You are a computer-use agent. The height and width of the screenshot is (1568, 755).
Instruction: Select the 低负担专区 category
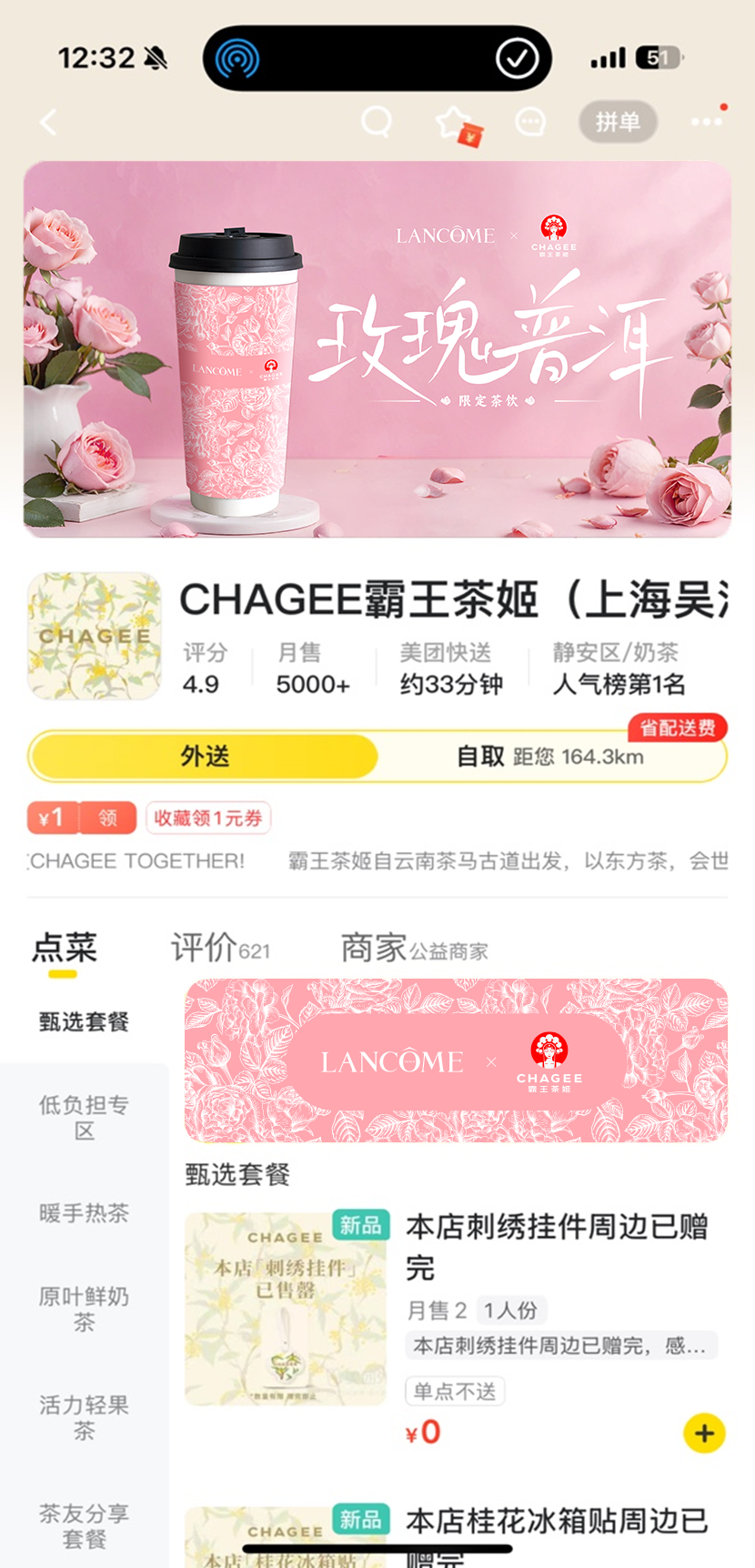(84, 1118)
